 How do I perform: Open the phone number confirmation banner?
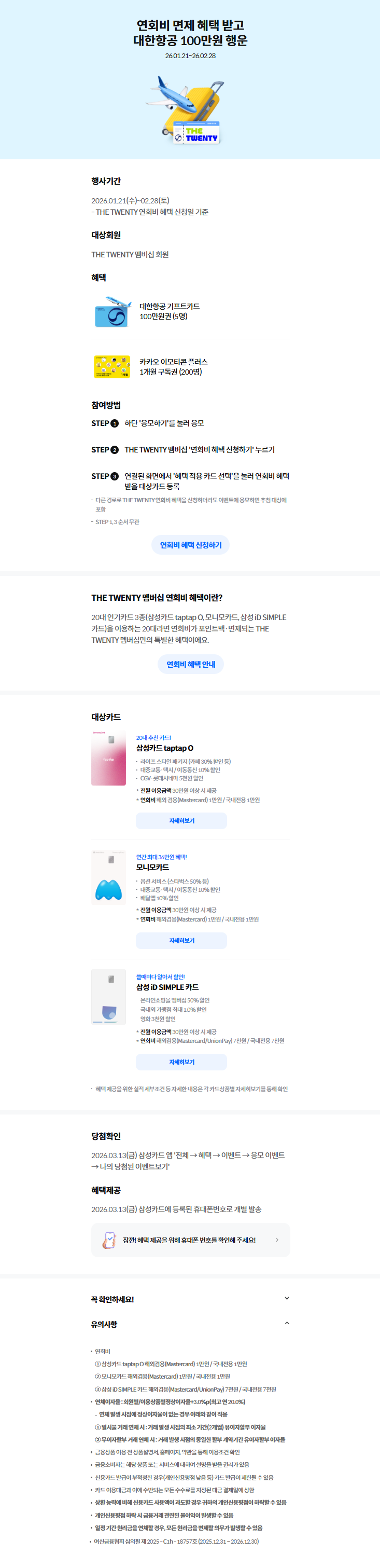(x=190, y=1240)
